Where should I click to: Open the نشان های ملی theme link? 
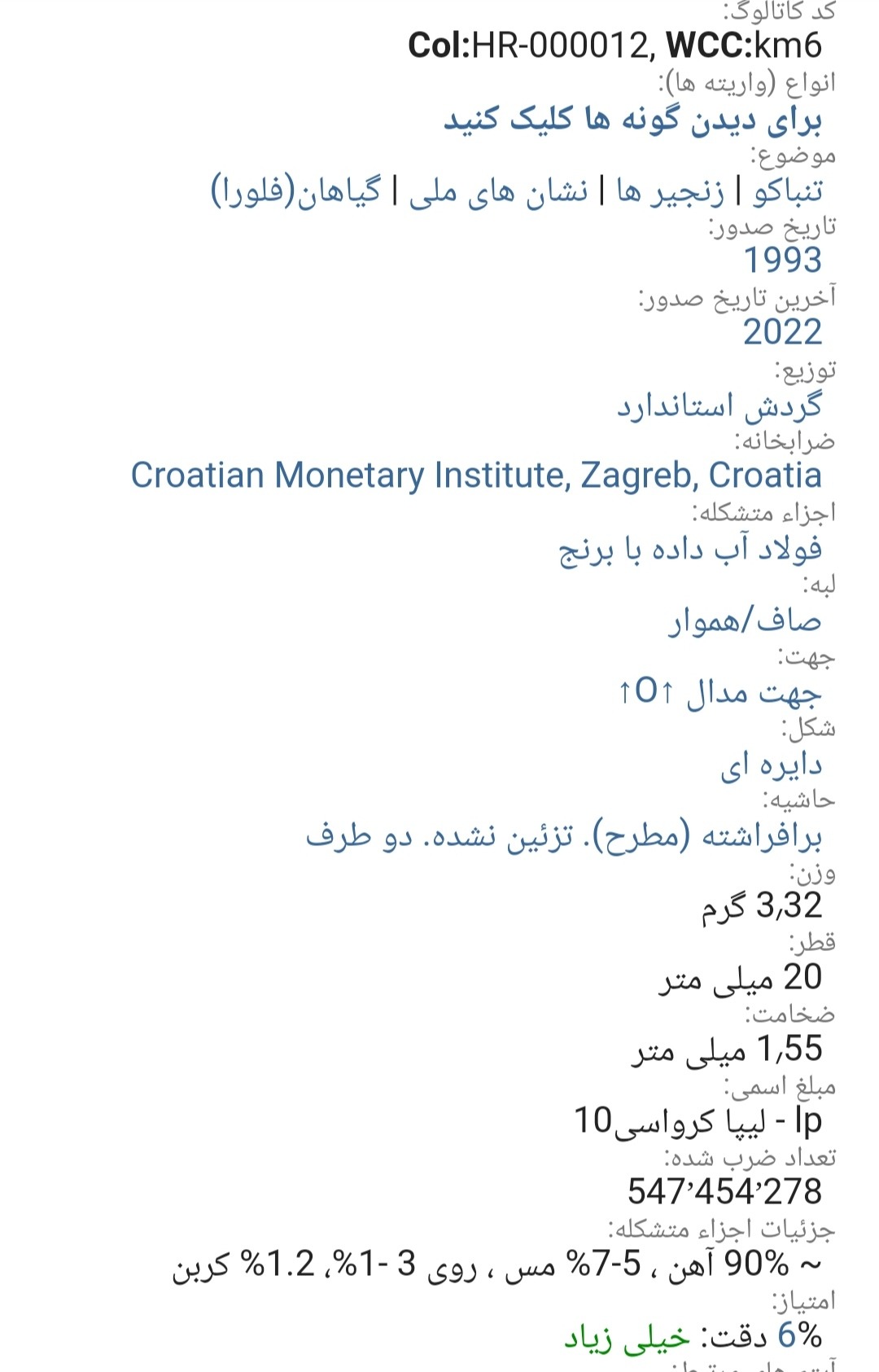pyautogui.click(x=498, y=191)
